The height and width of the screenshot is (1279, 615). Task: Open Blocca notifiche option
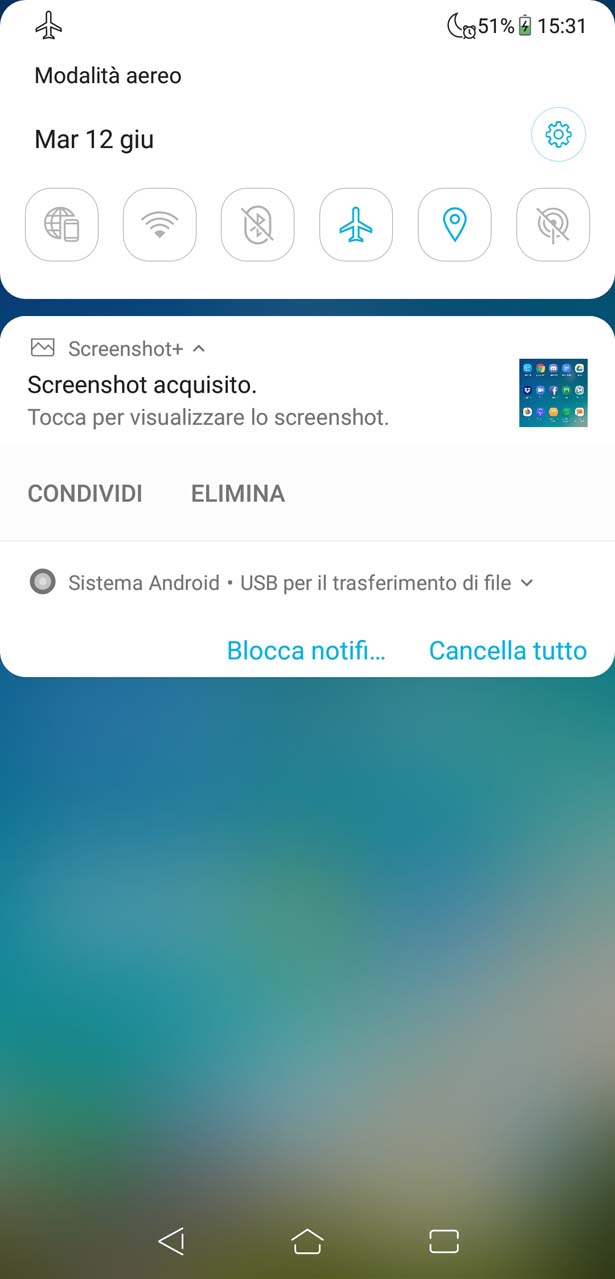click(x=306, y=650)
